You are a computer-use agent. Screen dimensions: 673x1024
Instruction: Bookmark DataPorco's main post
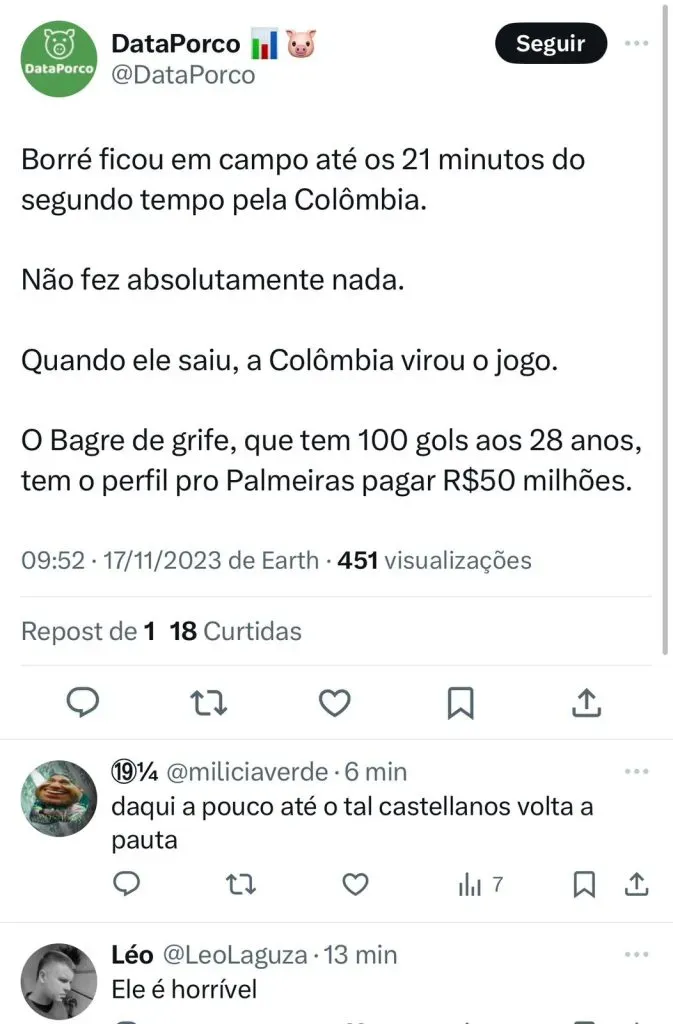[x=460, y=703]
